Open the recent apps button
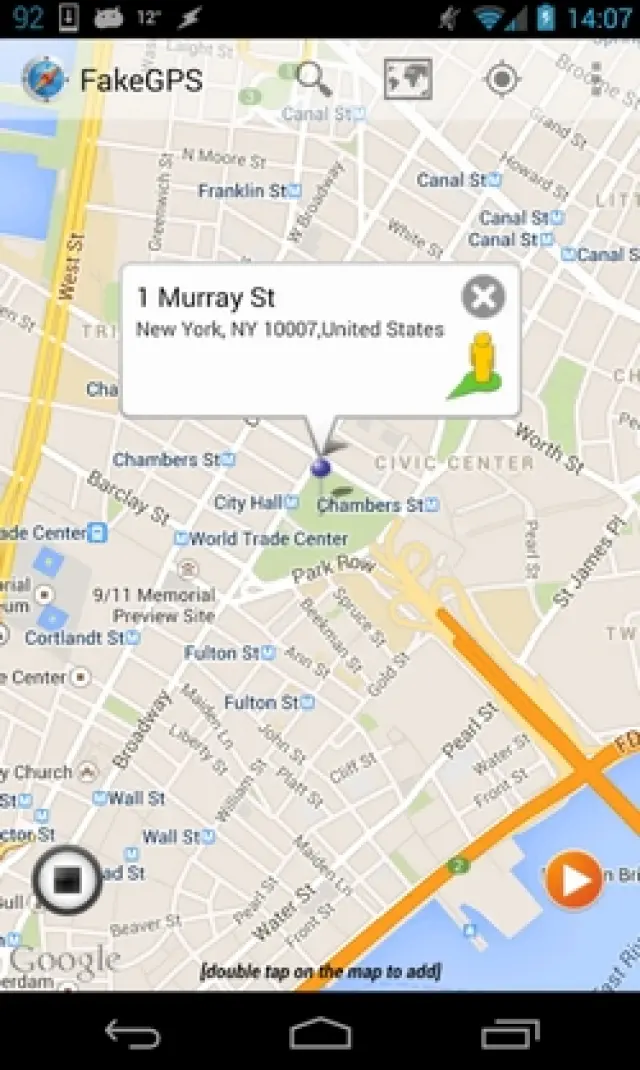 [x=509, y=1033]
